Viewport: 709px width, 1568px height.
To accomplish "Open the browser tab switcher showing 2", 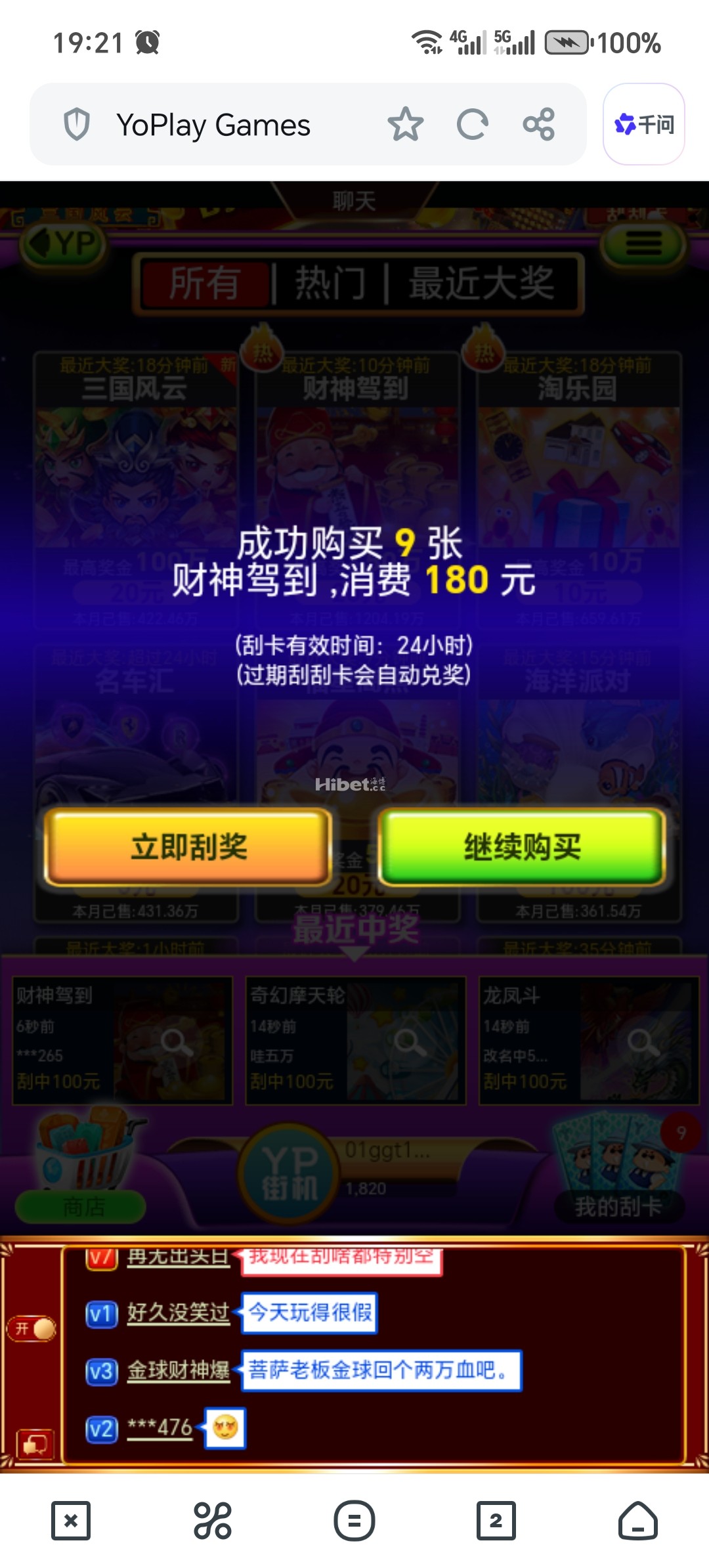I will click(x=496, y=1520).
